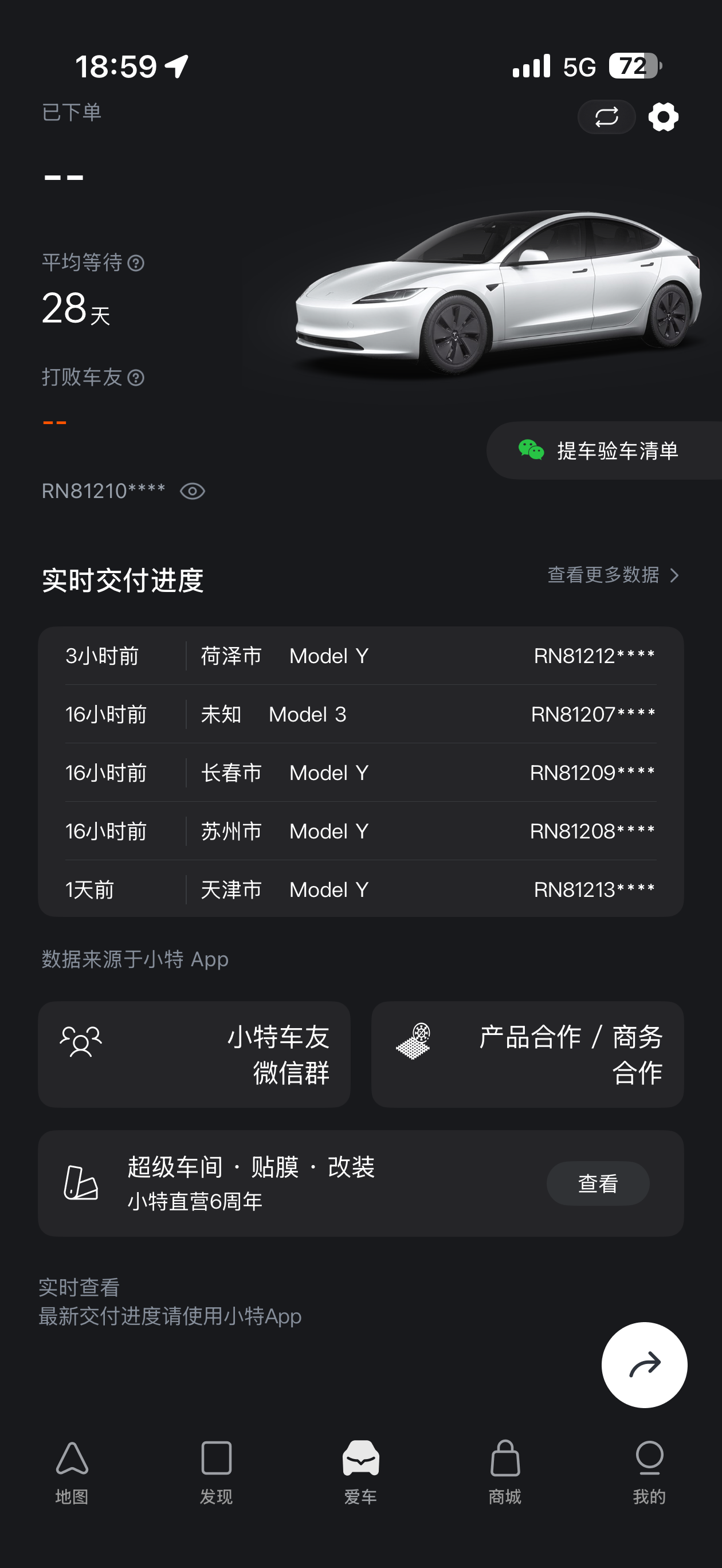Open the 产品合作 / 商务合作 link
The height and width of the screenshot is (1568, 722).
(x=526, y=1055)
